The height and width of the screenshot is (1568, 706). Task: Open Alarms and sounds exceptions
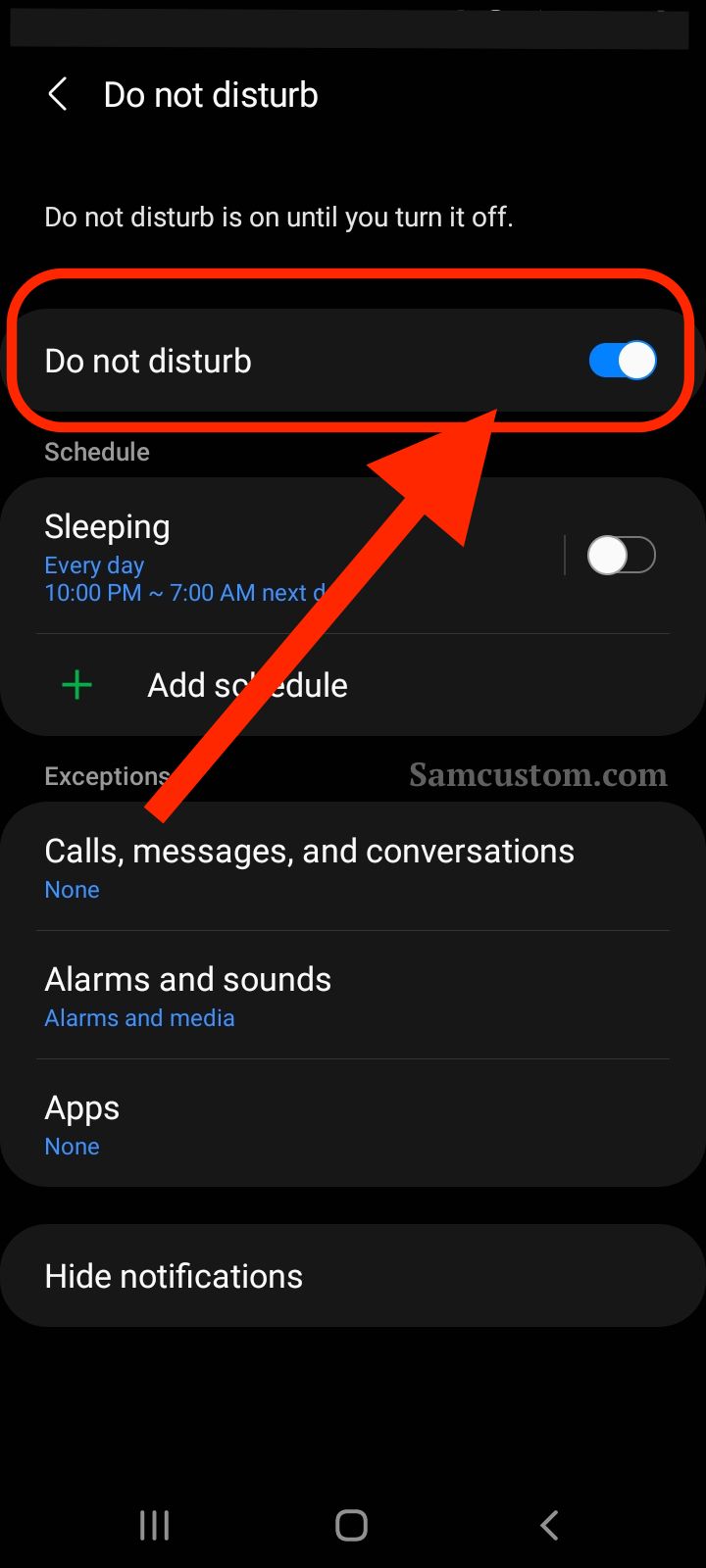353,996
